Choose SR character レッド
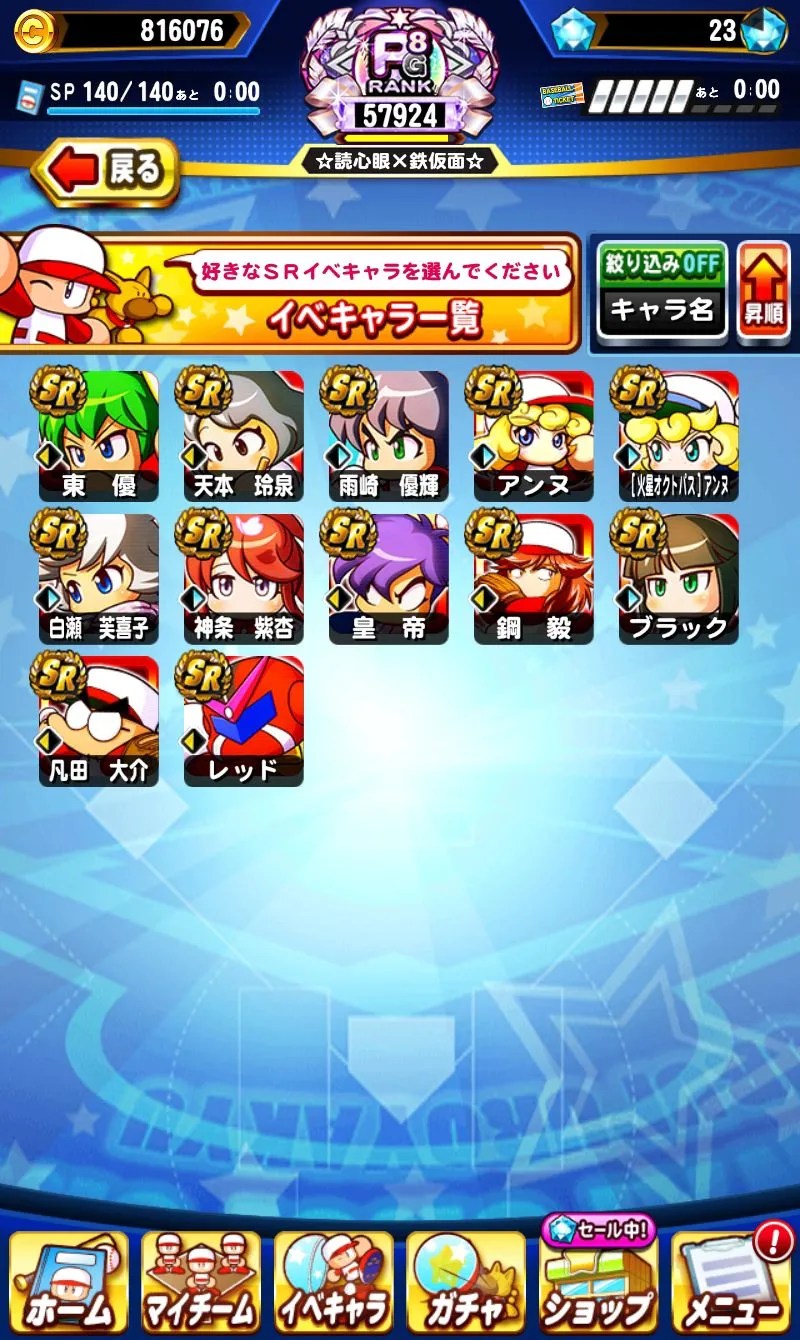 tap(244, 721)
